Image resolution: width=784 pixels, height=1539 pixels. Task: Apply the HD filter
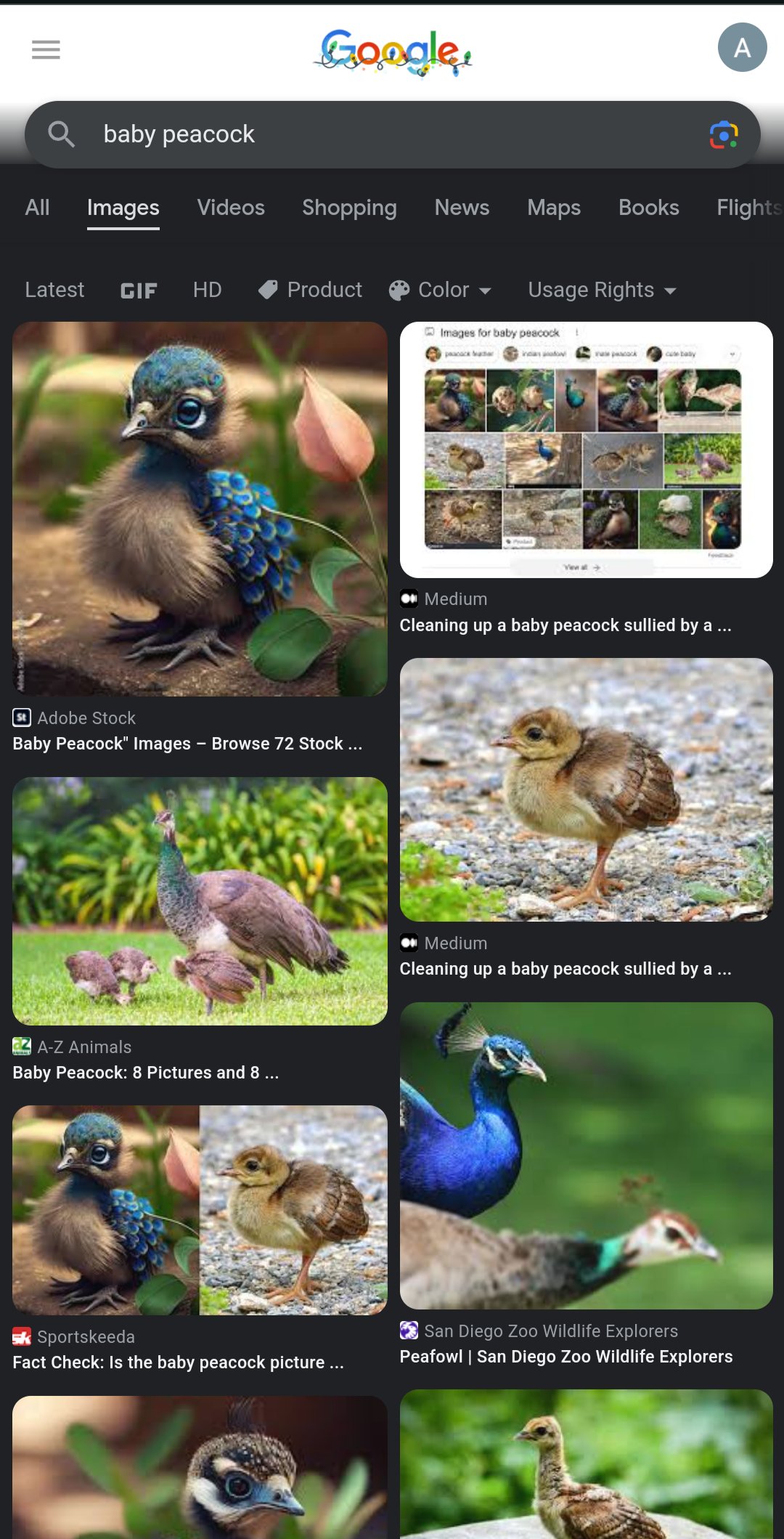[207, 290]
